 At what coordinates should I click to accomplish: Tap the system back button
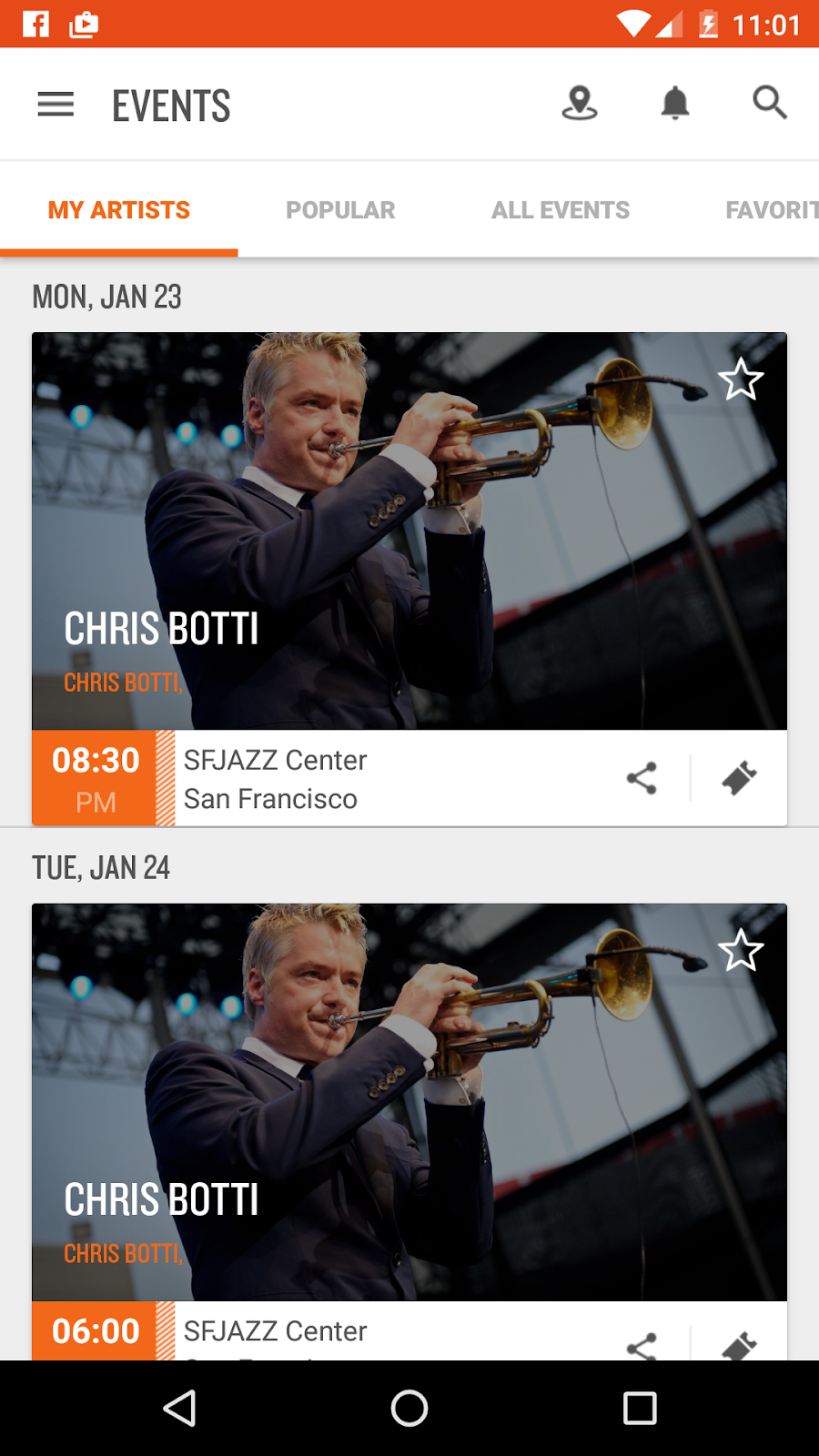[x=180, y=1408]
